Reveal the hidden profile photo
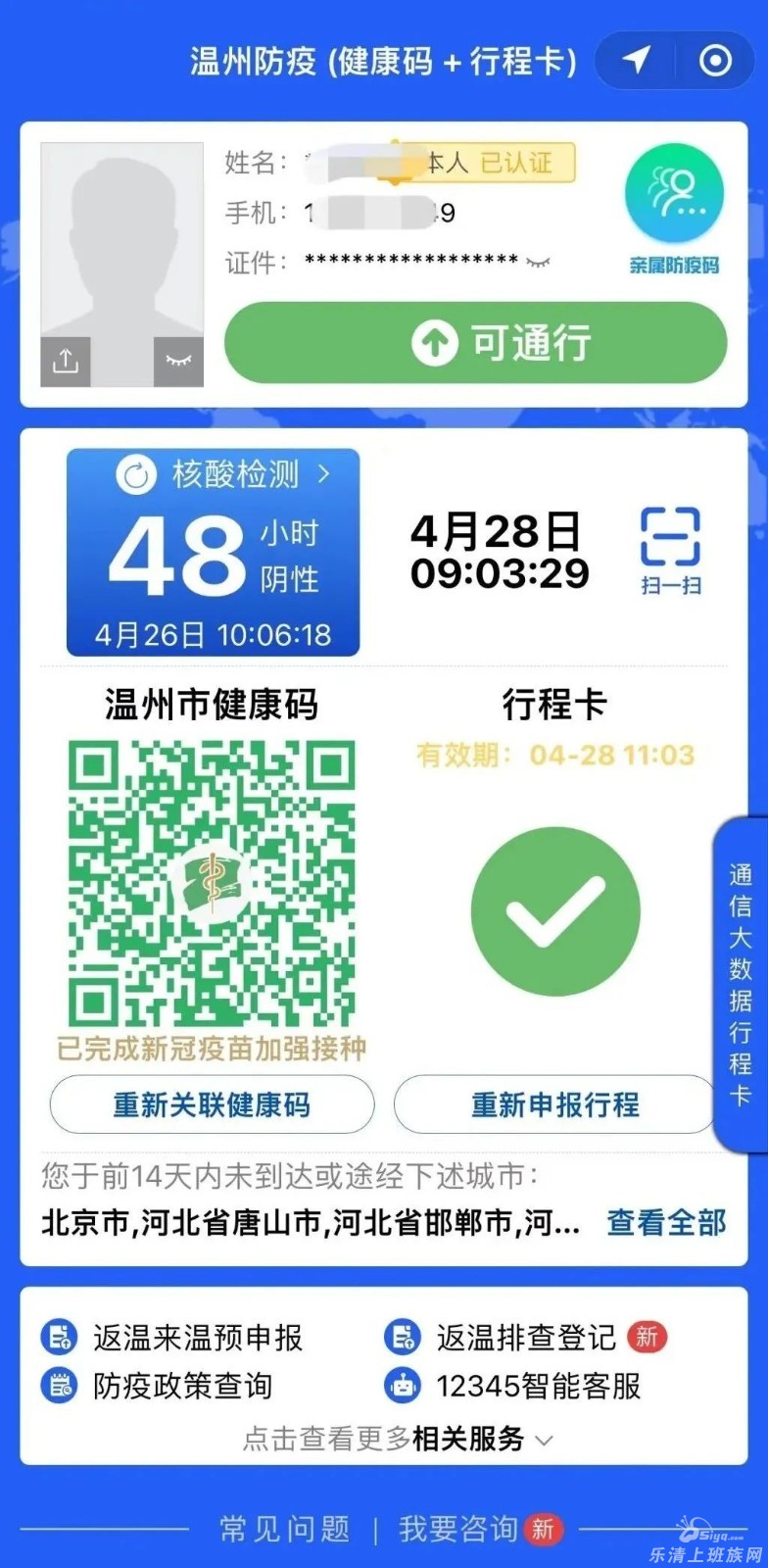 click(x=178, y=362)
